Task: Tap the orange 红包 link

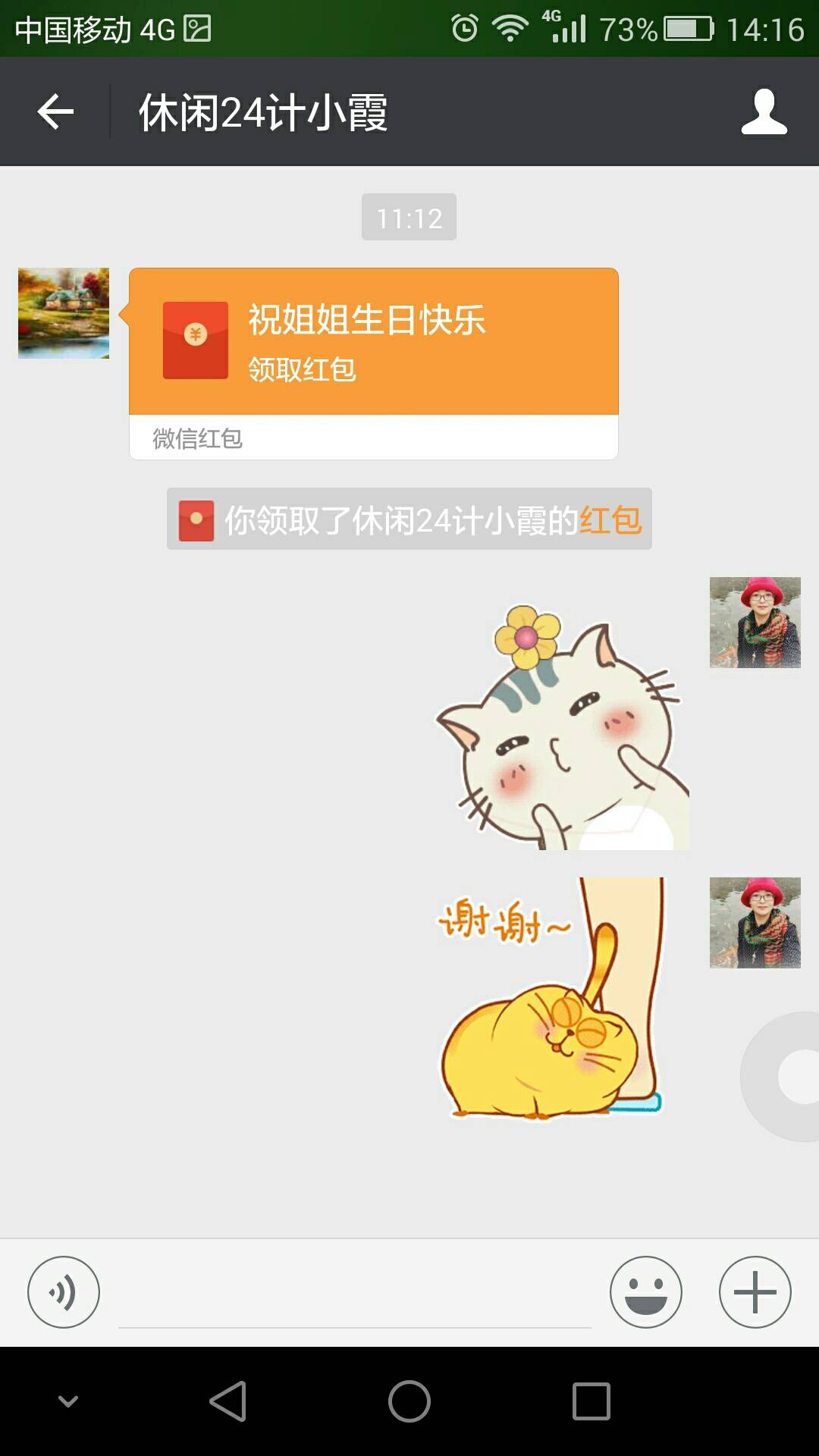Action: [610, 520]
